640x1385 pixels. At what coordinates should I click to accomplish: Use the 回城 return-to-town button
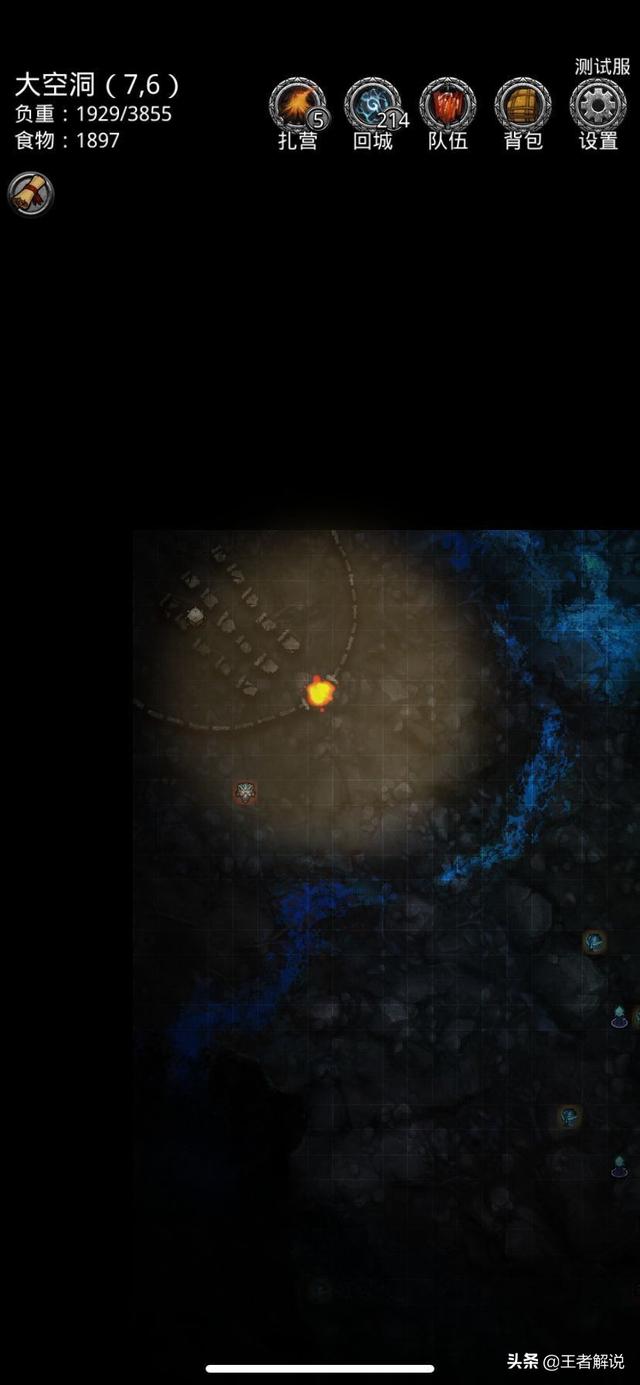tap(372, 106)
